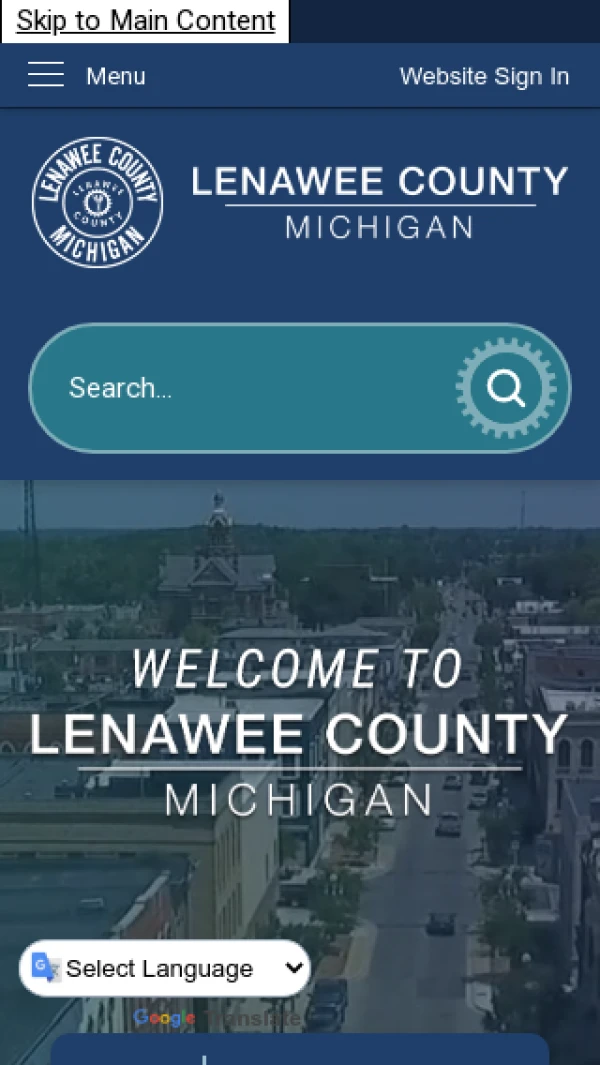Screen dimensions: 600x1065
Task: Tap the magnifying glass search button
Action: (x=506, y=388)
